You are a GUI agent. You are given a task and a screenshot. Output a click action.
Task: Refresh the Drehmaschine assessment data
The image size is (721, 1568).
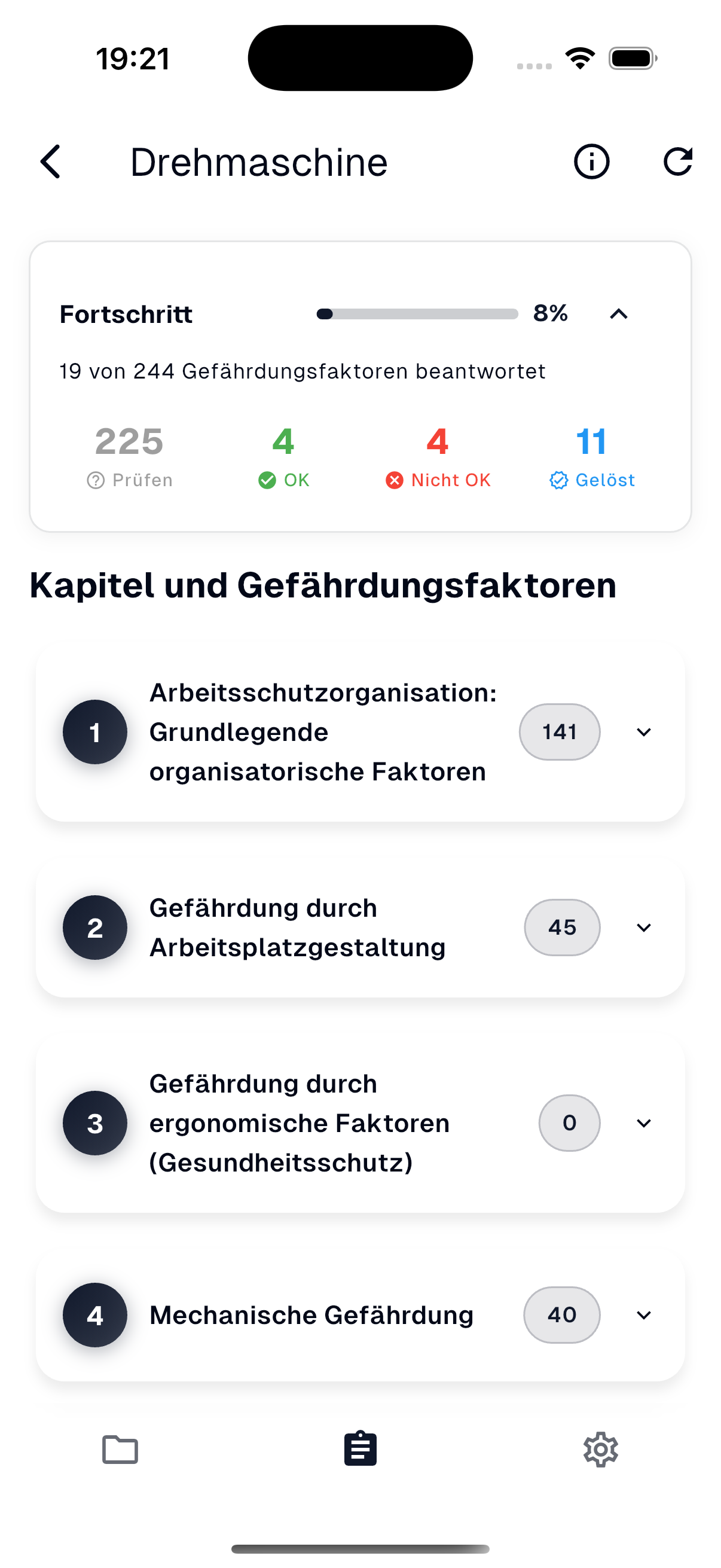(x=679, y=161)
